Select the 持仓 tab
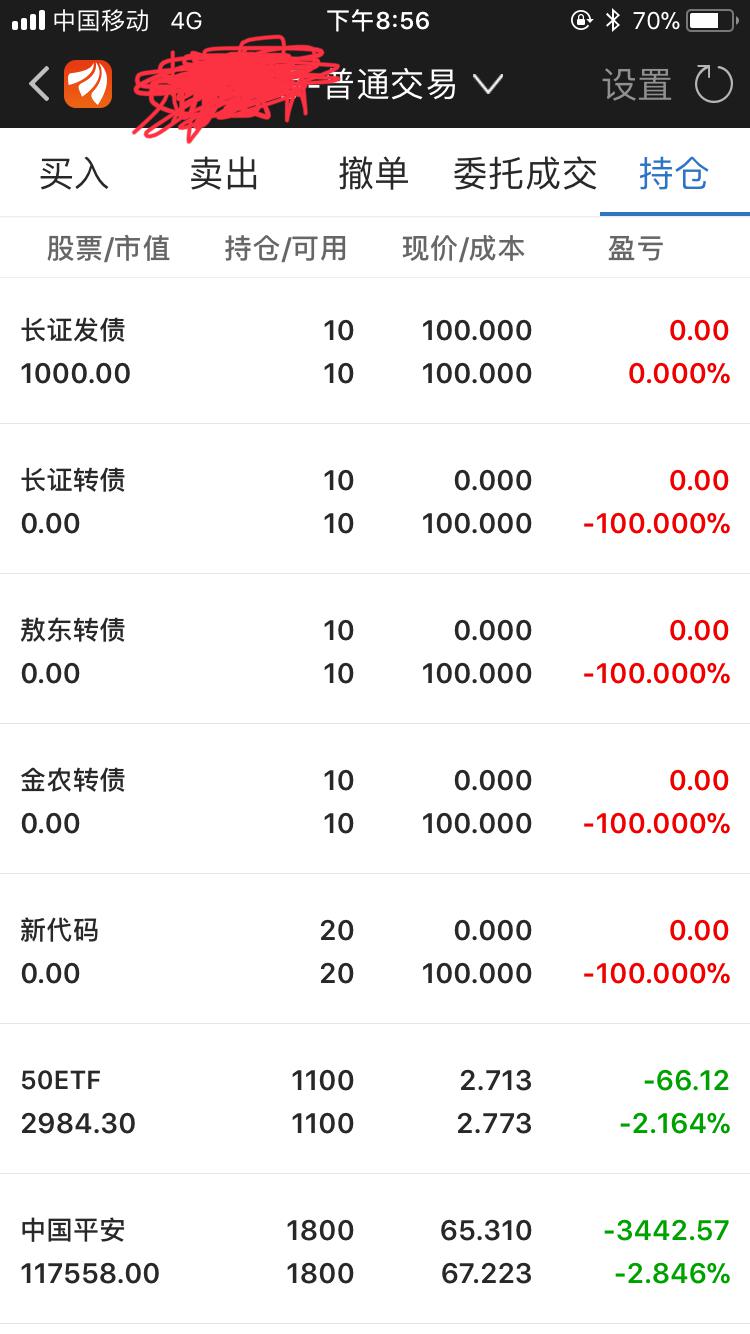750x1334 pixels. [x=674, y=174]
